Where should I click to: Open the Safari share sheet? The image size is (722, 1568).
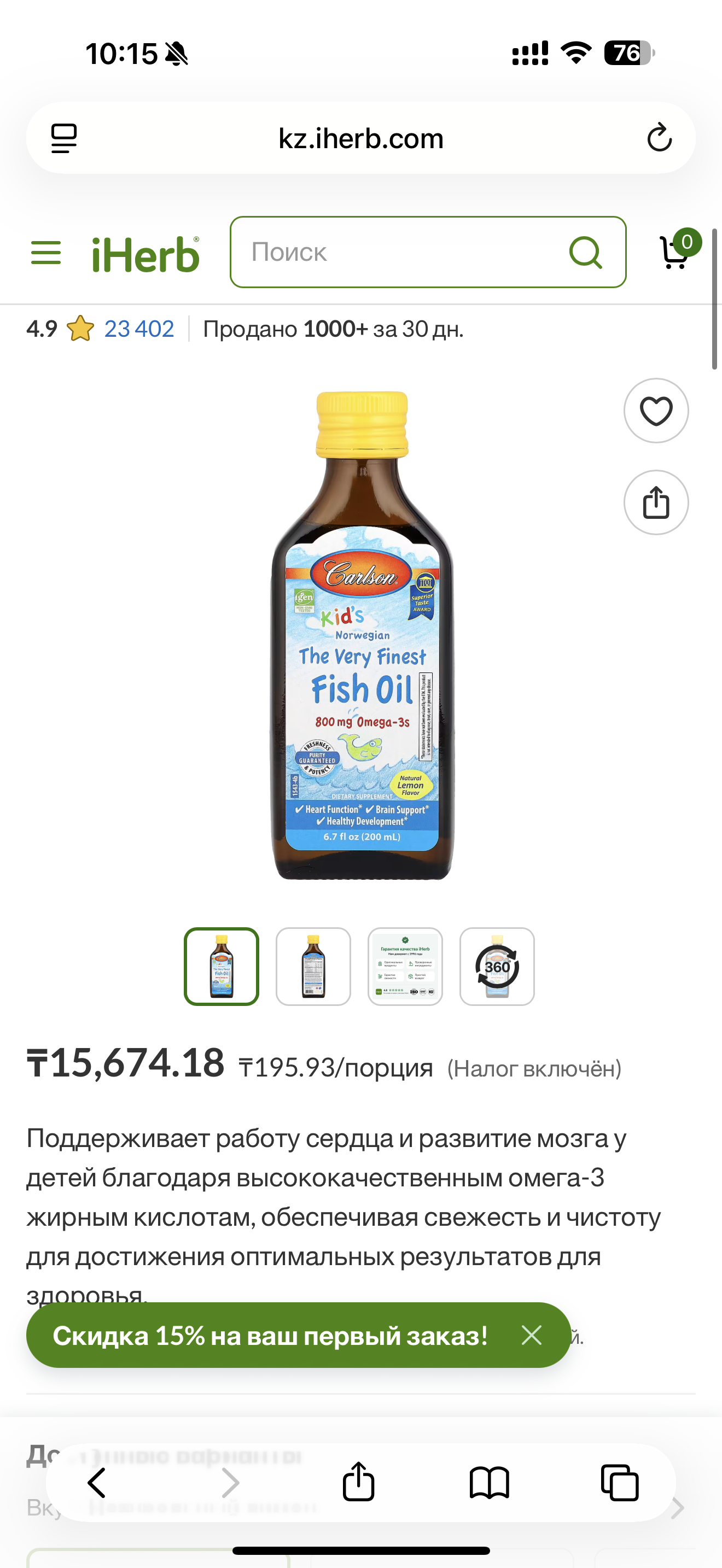click(x=359, y=1483)
